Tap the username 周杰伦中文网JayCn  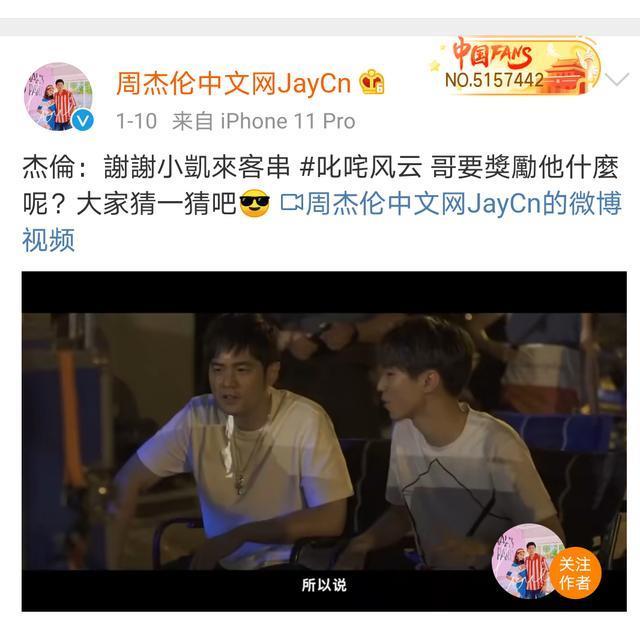(233, 82)
